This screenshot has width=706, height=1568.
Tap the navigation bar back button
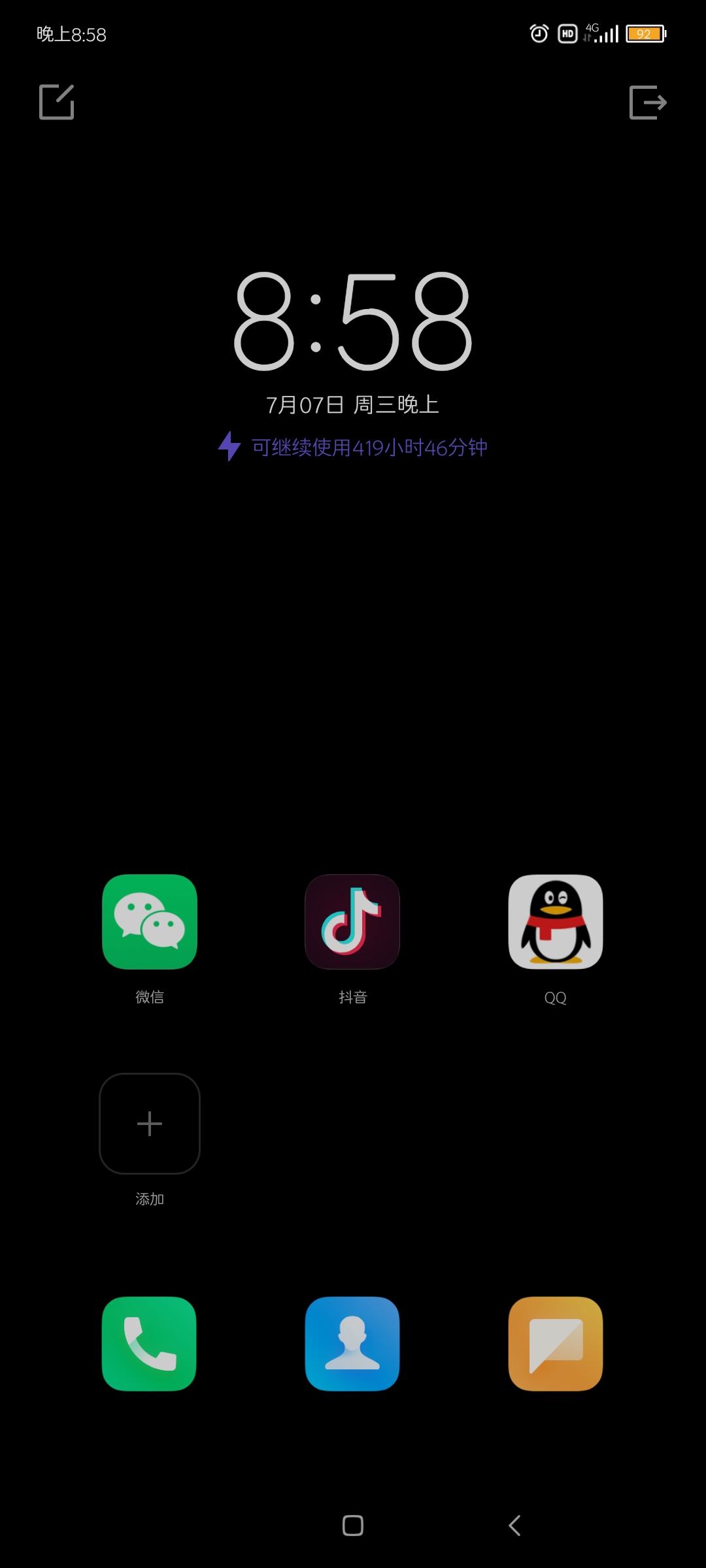(x=515, y=1526)
